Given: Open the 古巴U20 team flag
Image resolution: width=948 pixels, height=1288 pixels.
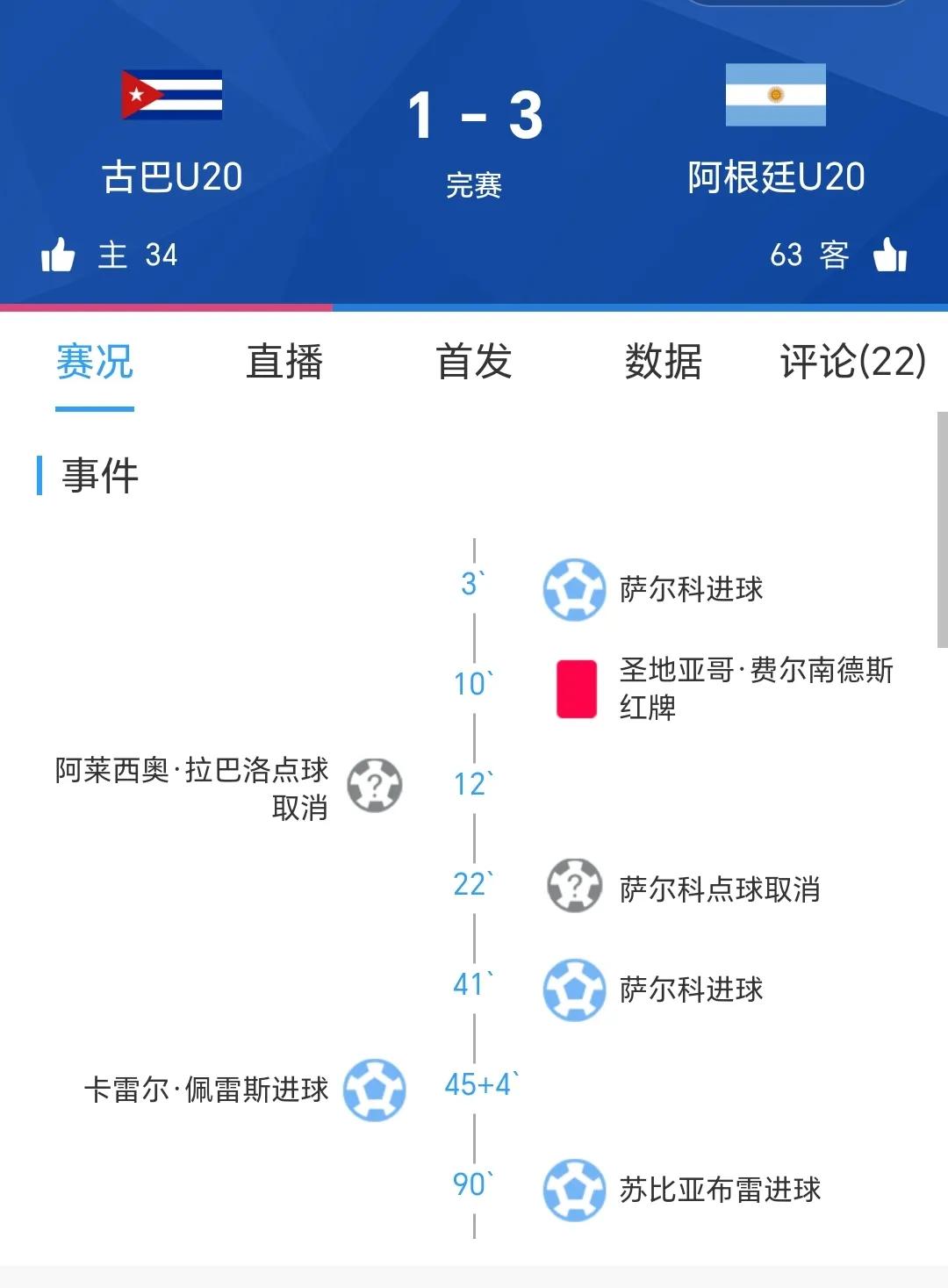Looking at the screenshot, I should 172,95.
